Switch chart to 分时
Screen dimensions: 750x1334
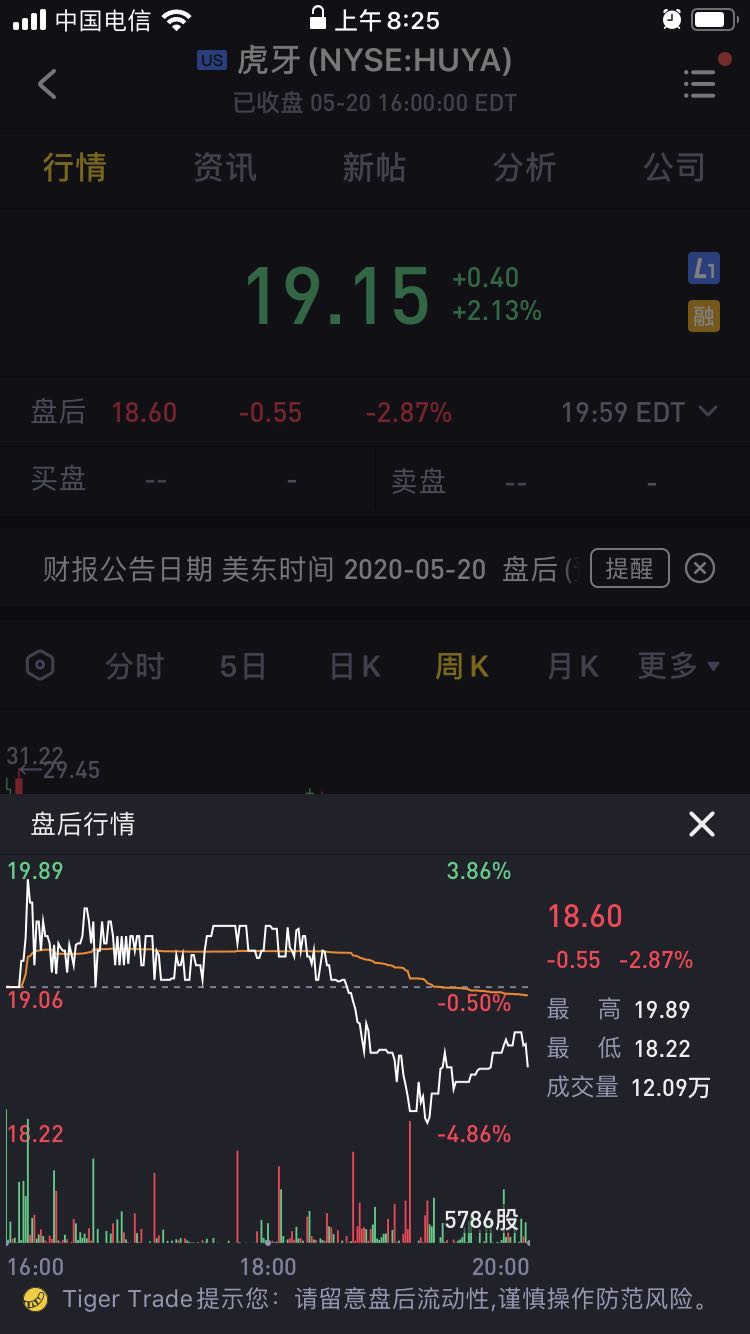tap(134, 666)
